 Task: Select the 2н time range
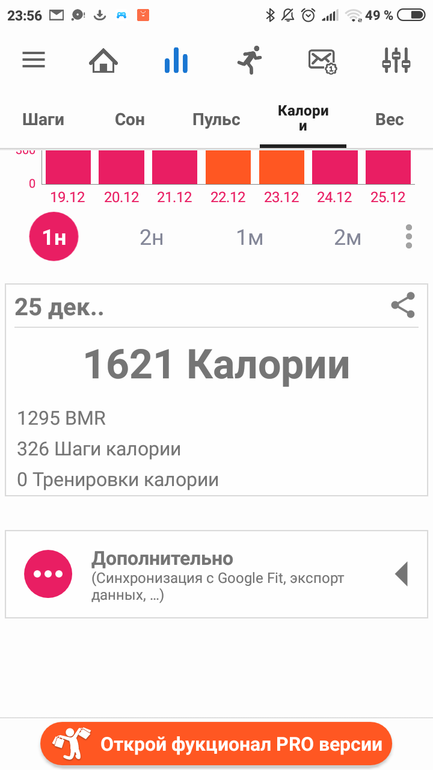152,238
